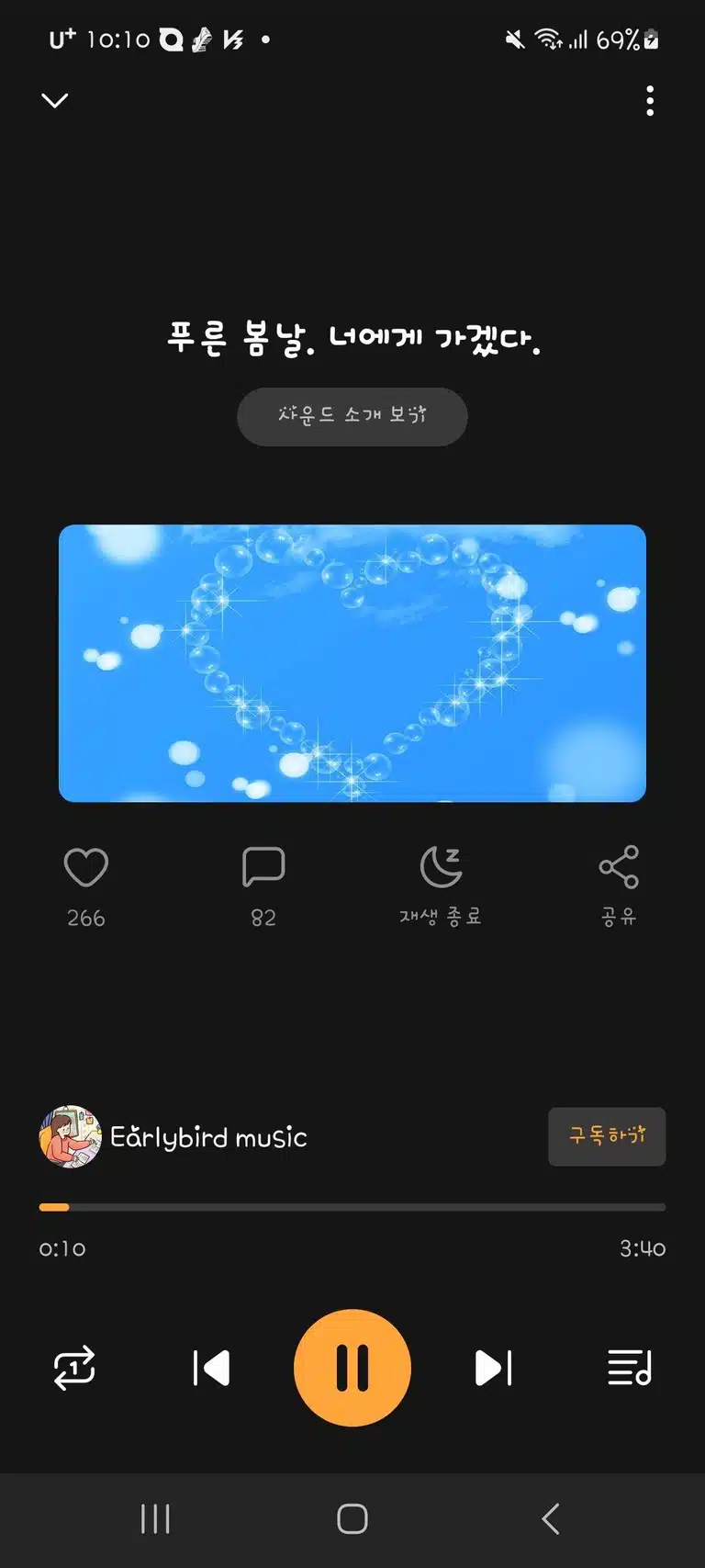Share this track via 공유
Viewport: 705px width, 1568px height.
click(x=619, y=886)
